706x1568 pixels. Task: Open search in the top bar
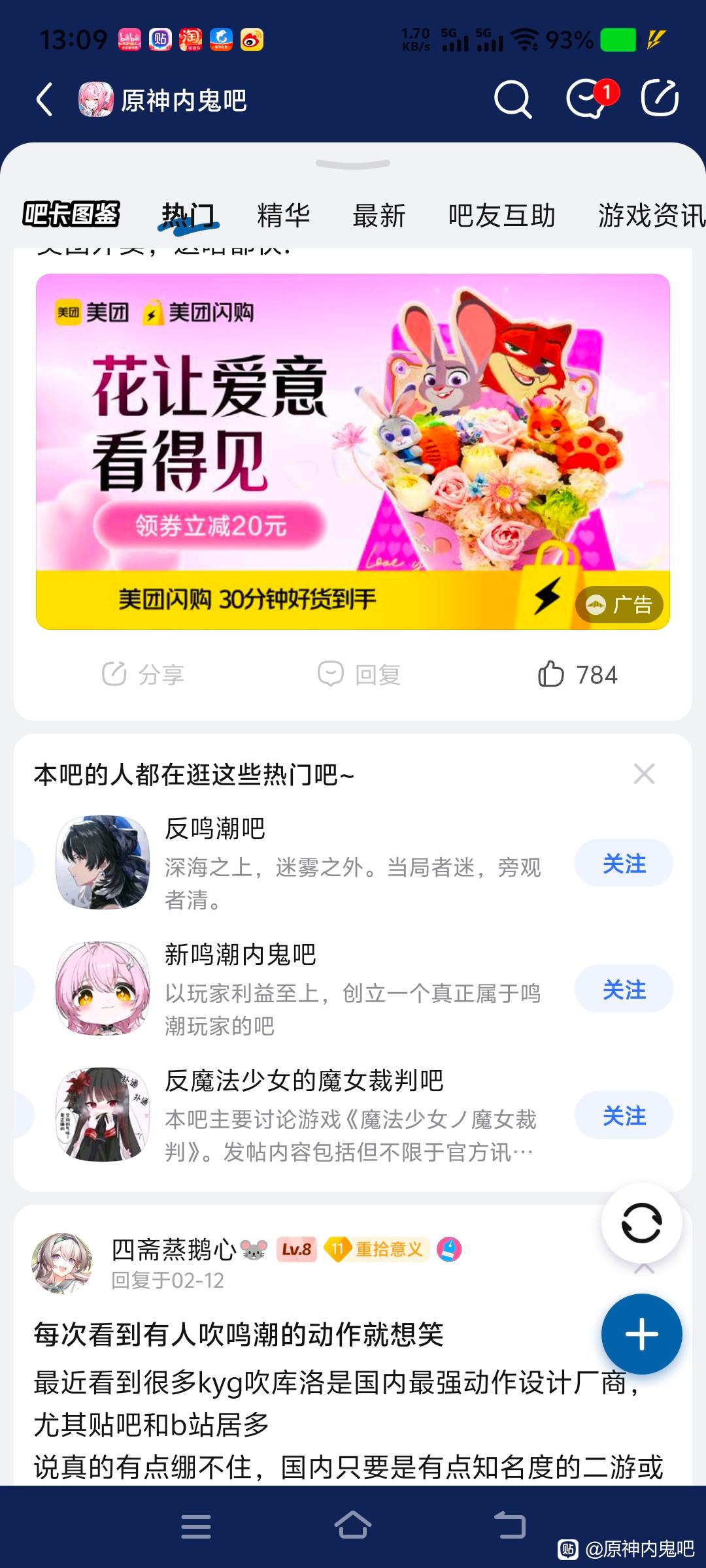(513, 100)
